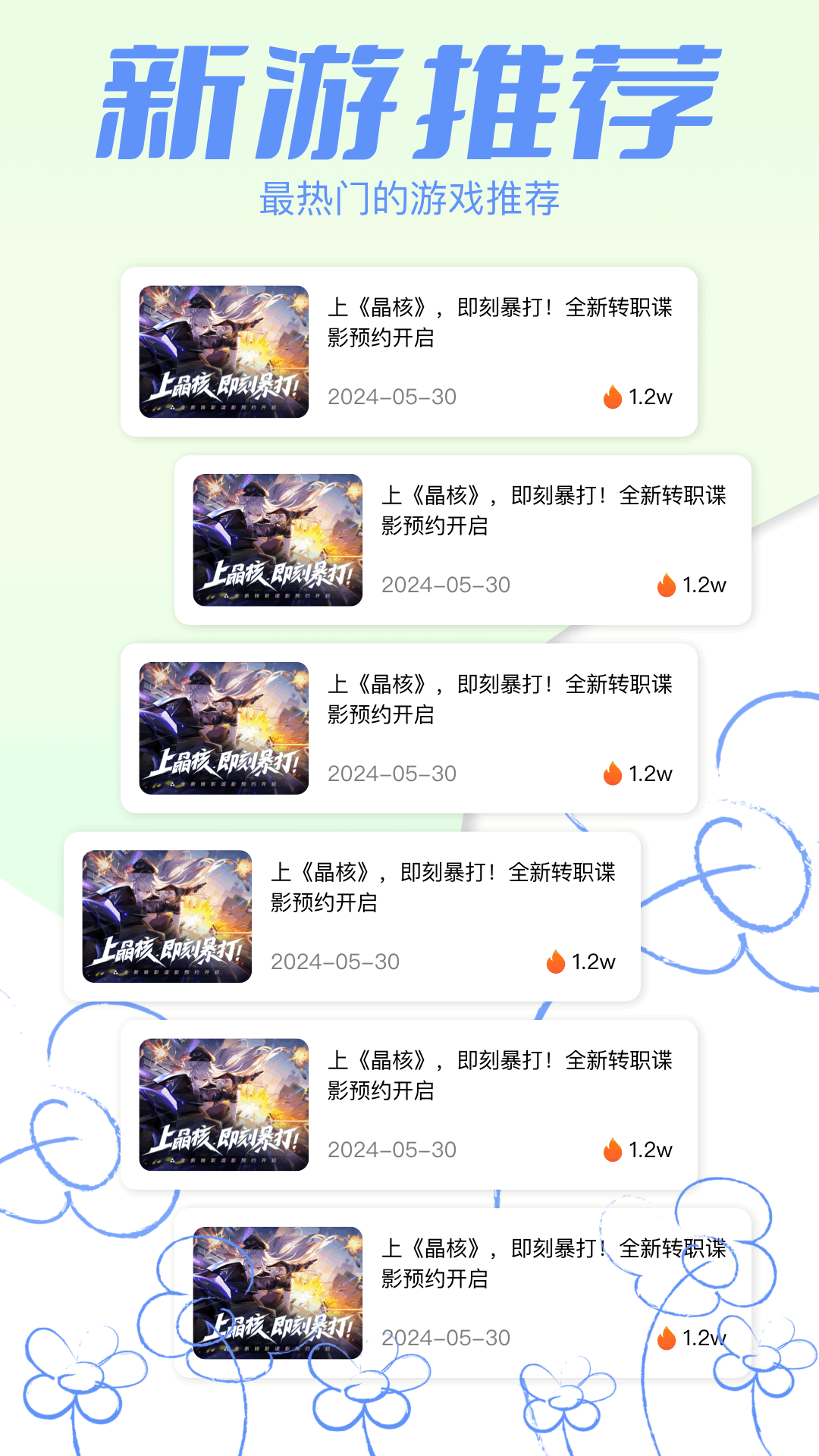The height and width of the screenshot is (1456, 819).
Task: Click the flame icon on the third card
Action: [x=612, y=773]
